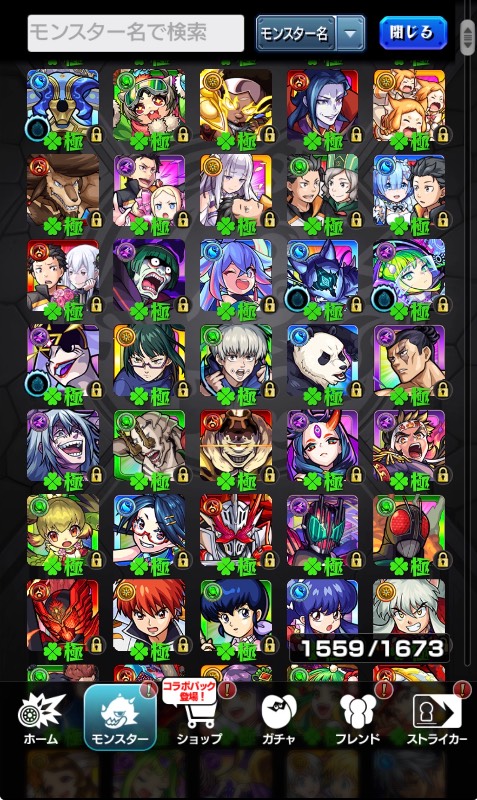Select the panda monster tile

[x=322, y=361]
